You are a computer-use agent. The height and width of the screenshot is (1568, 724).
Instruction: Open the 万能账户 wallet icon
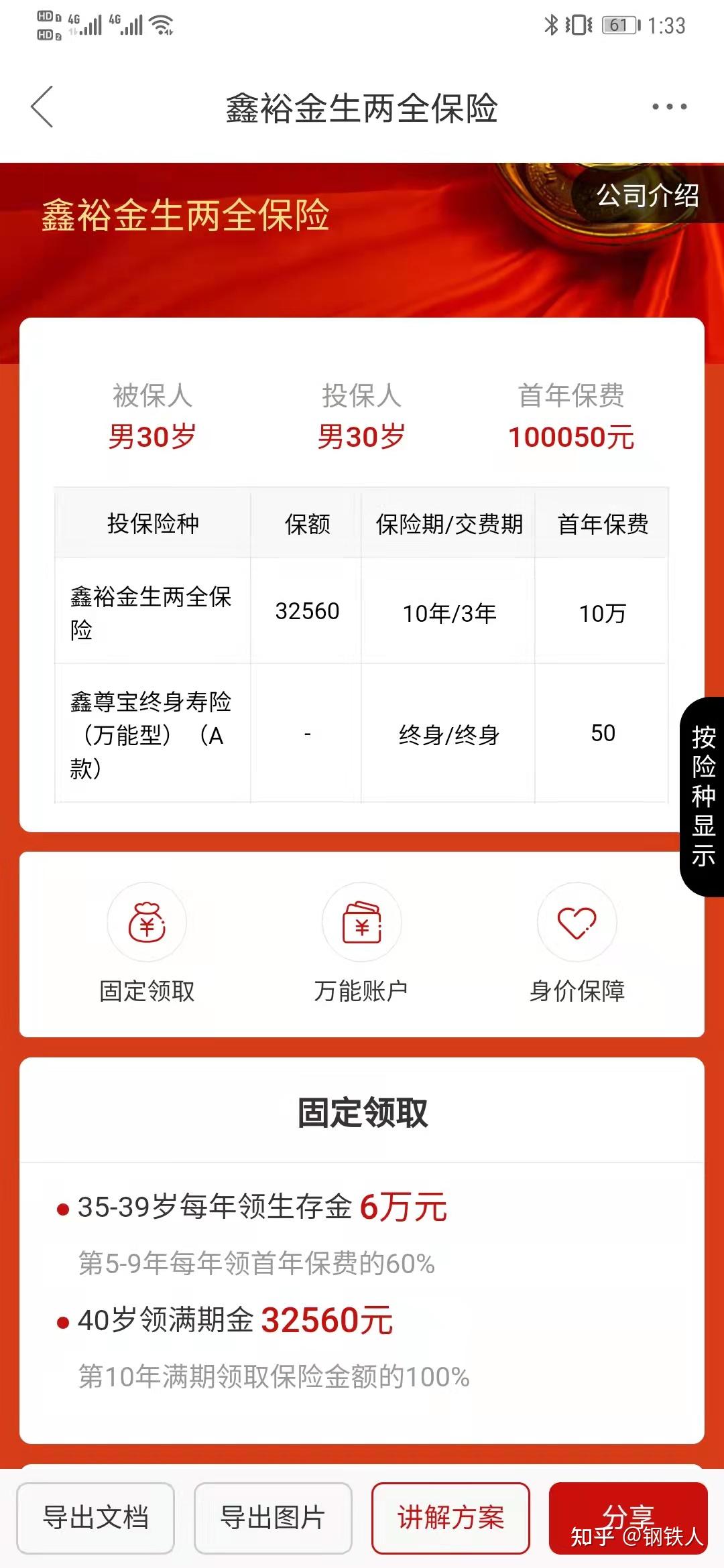[362, 923]
